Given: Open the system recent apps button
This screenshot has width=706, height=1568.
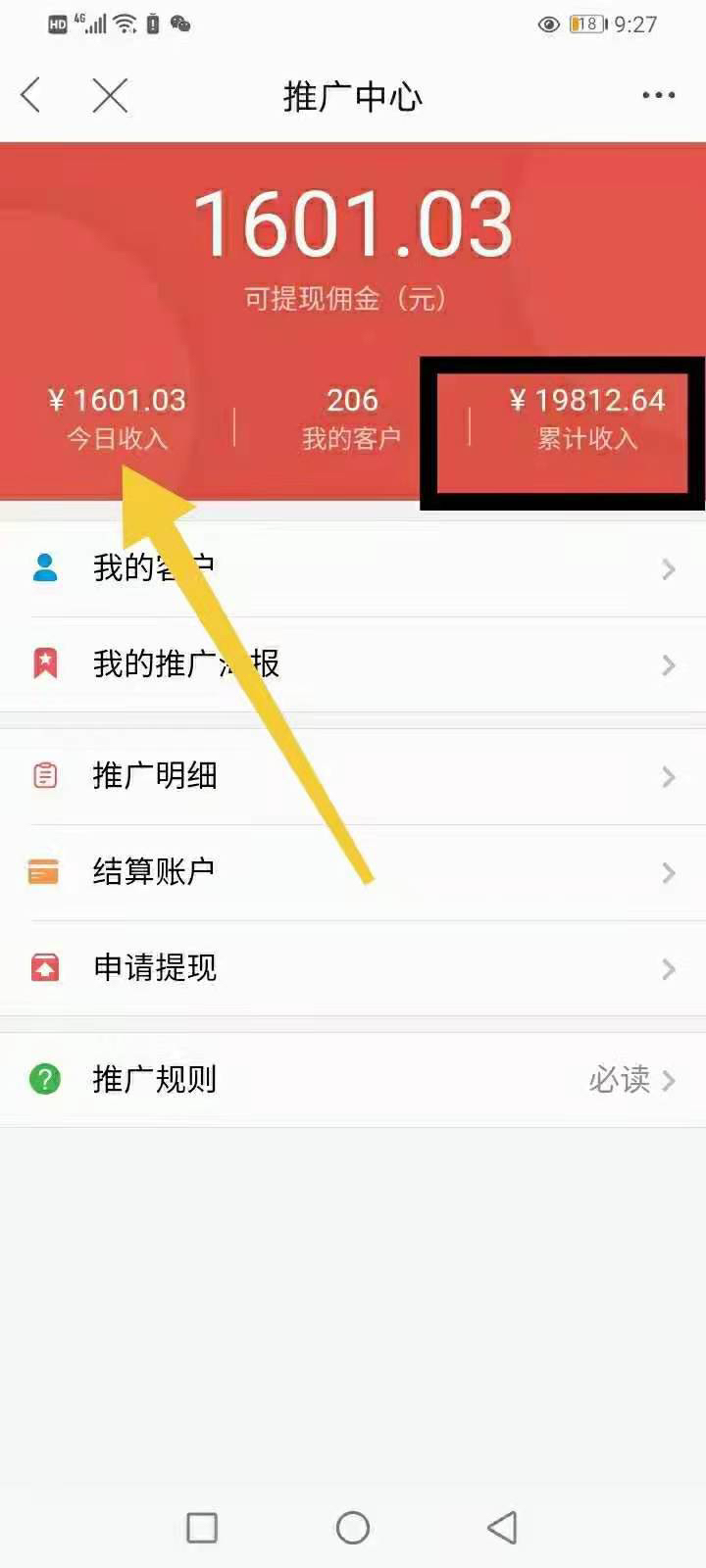Looking at the screenshot, I should point(202,1528).
